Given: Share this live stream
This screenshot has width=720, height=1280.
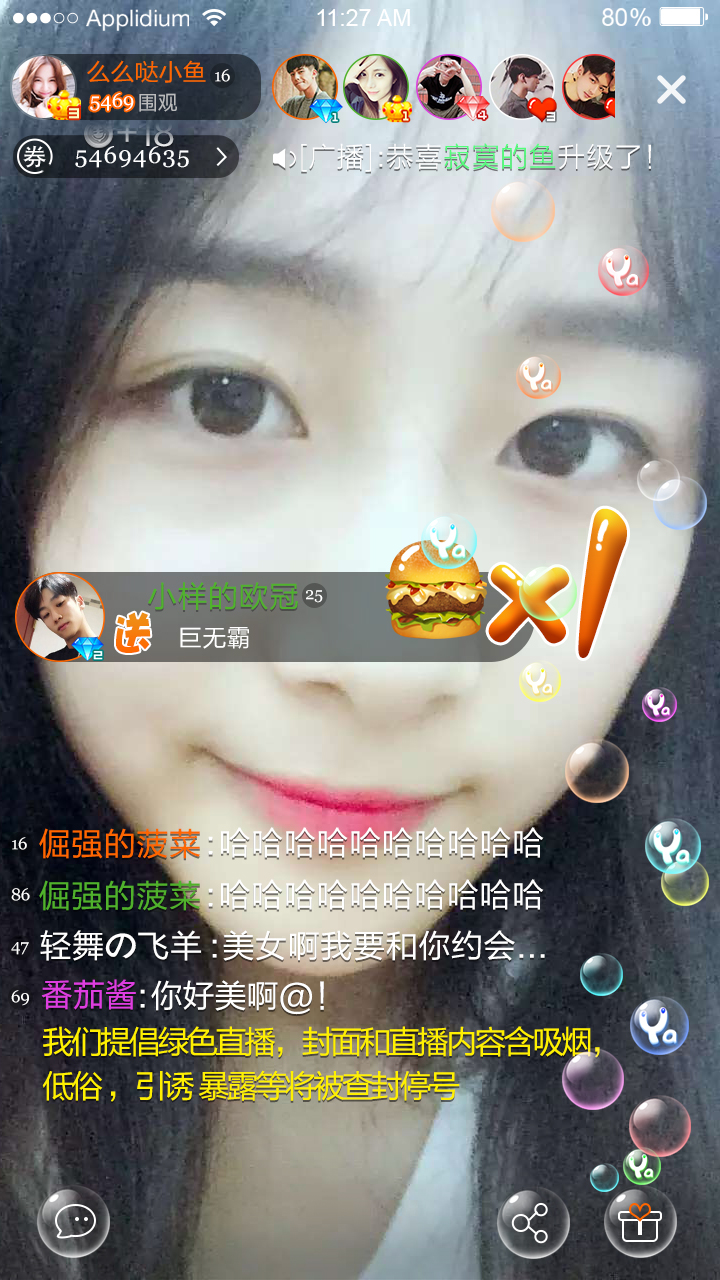Looking at the screenshot, I should point(532,1222).
